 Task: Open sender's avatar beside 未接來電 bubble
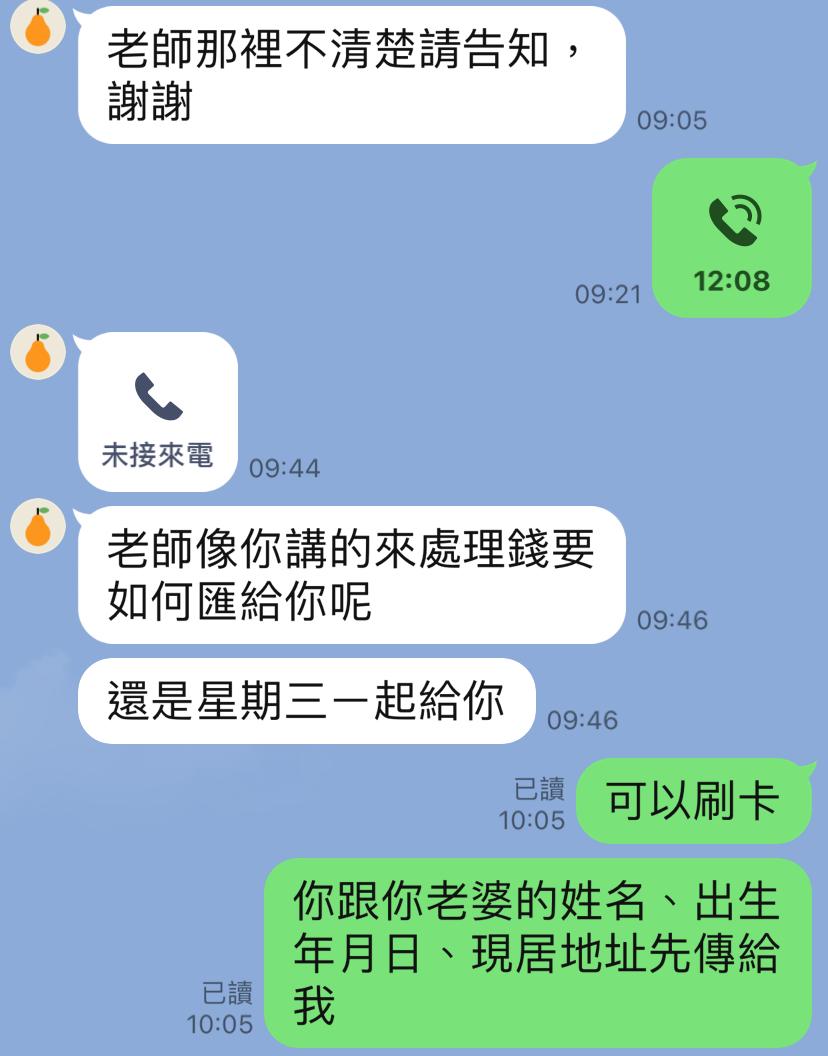[38, 353]
